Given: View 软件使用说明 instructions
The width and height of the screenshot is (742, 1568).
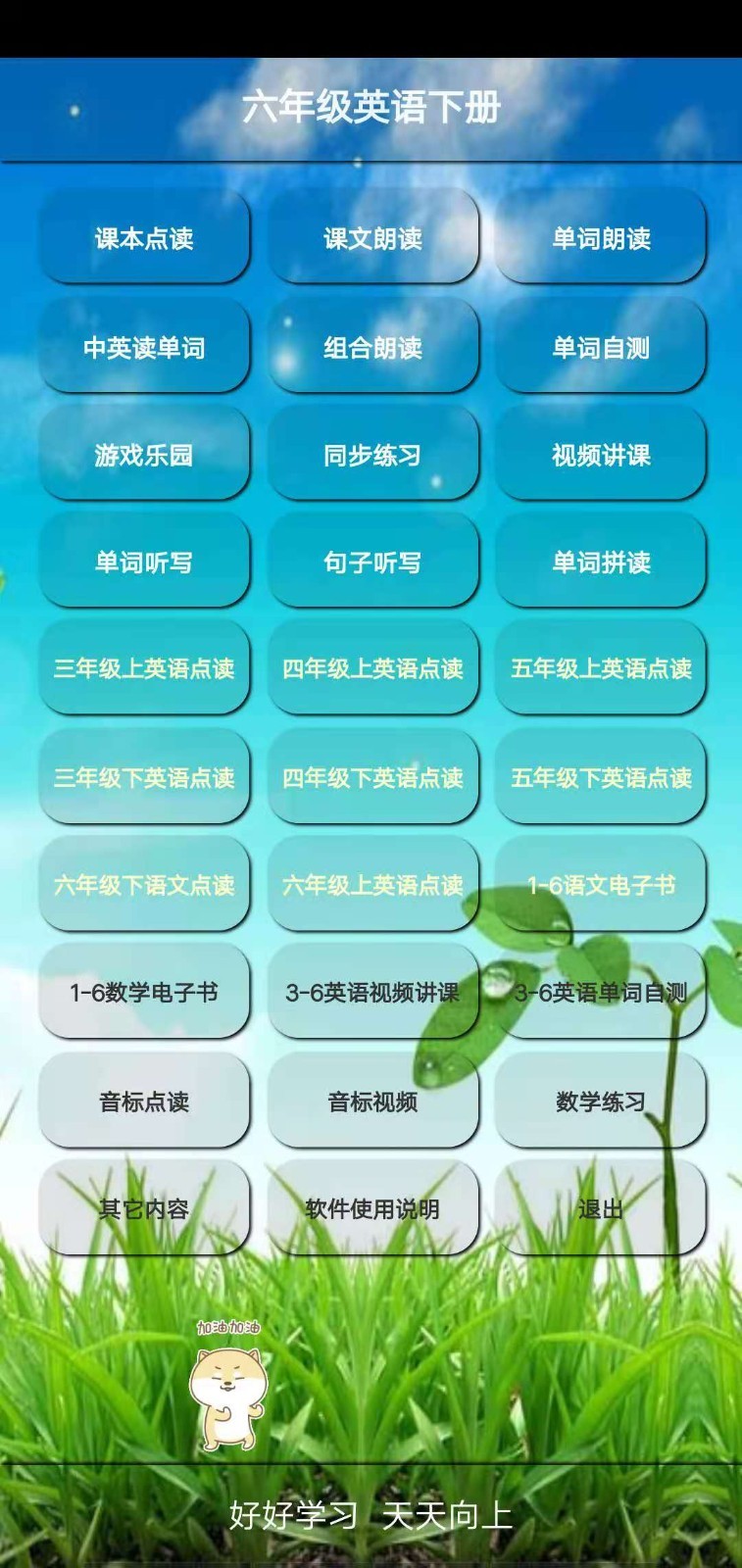Looking at the screenshot, I should (372, 1208).
